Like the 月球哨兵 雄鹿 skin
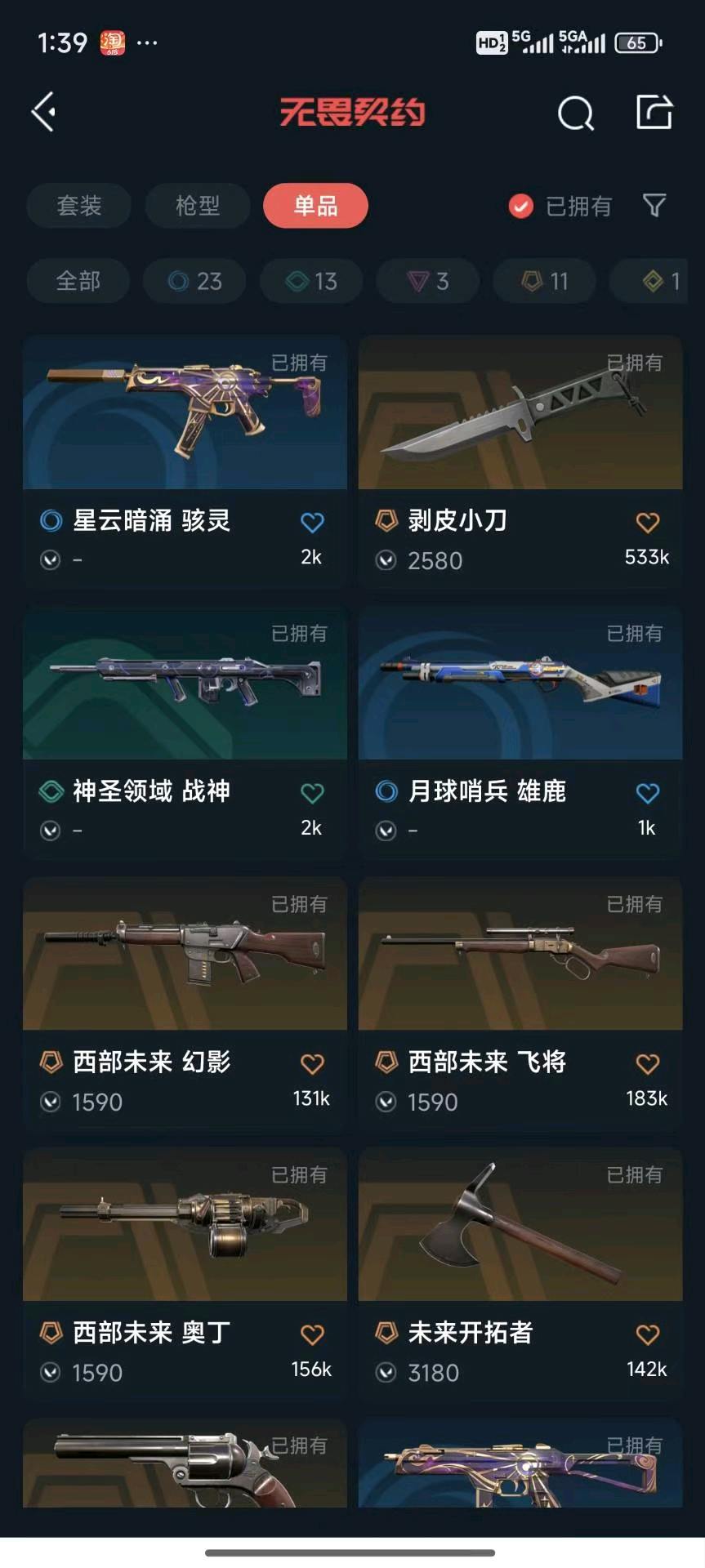The height and width of the screenshot is (1568, 705). (647, 793)
